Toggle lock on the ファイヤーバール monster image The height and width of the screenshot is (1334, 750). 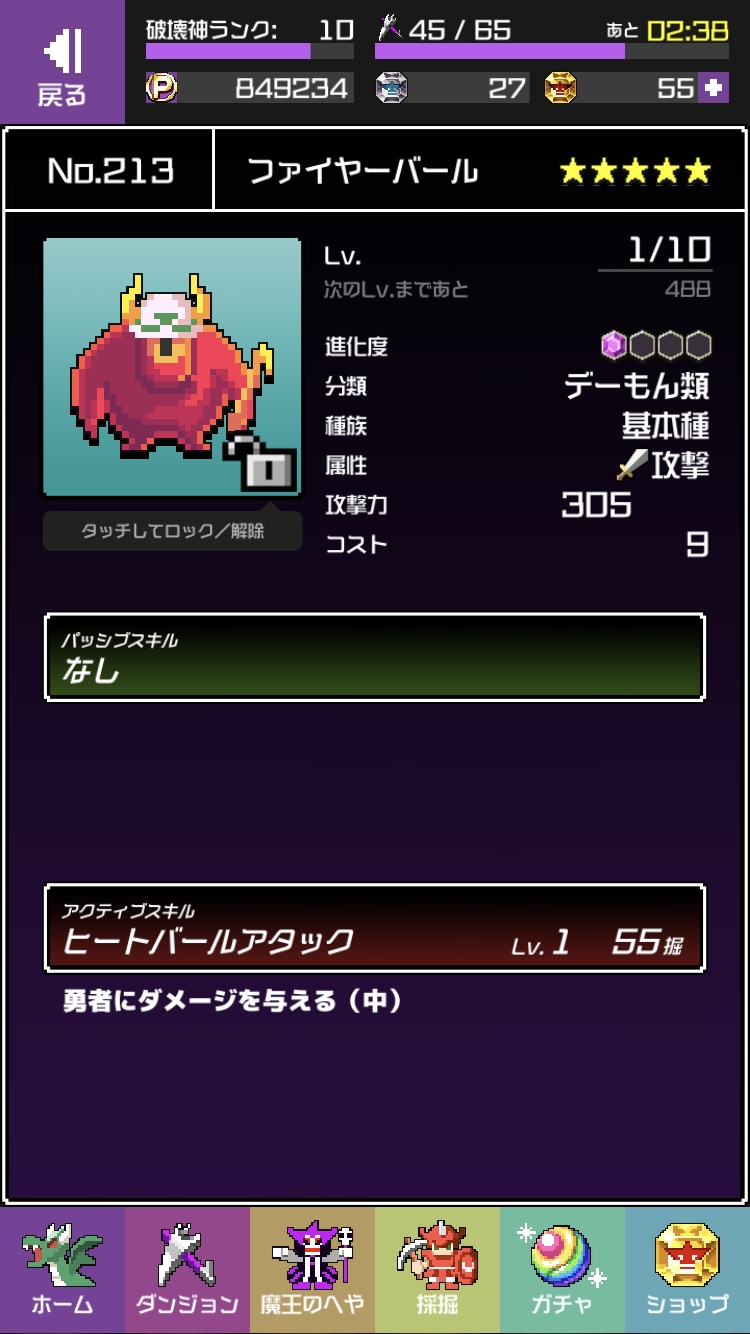pos(172,367)
